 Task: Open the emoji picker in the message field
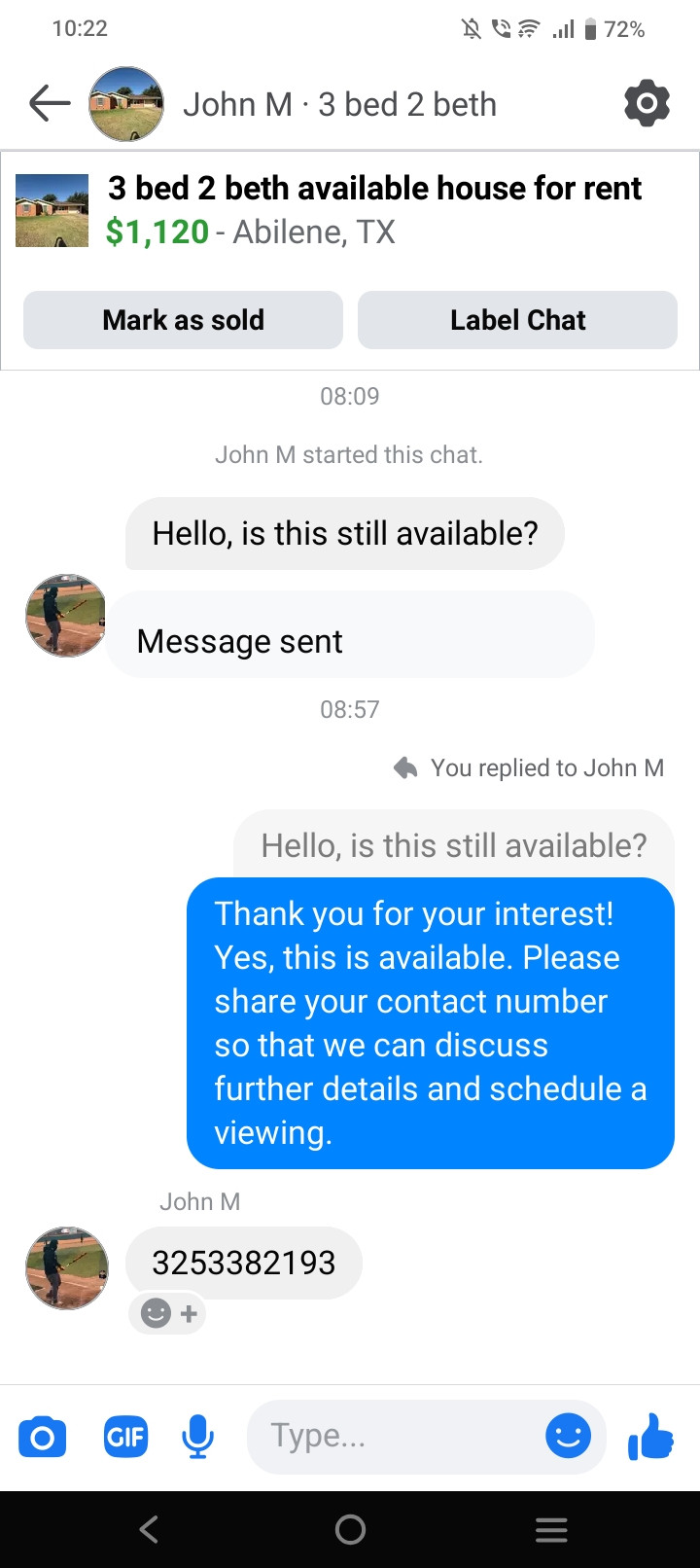[x=568, y=1436]
